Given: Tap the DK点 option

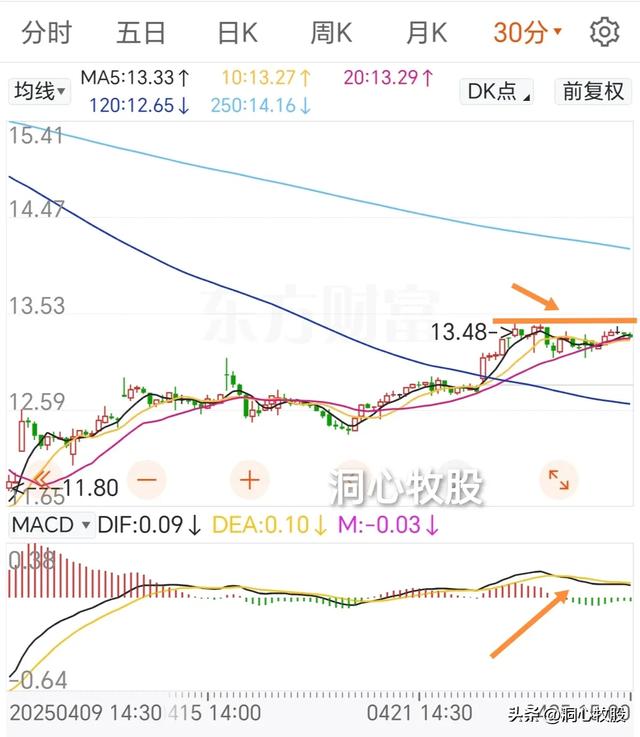Looking at the screenshot, I should tap(497, 91).
